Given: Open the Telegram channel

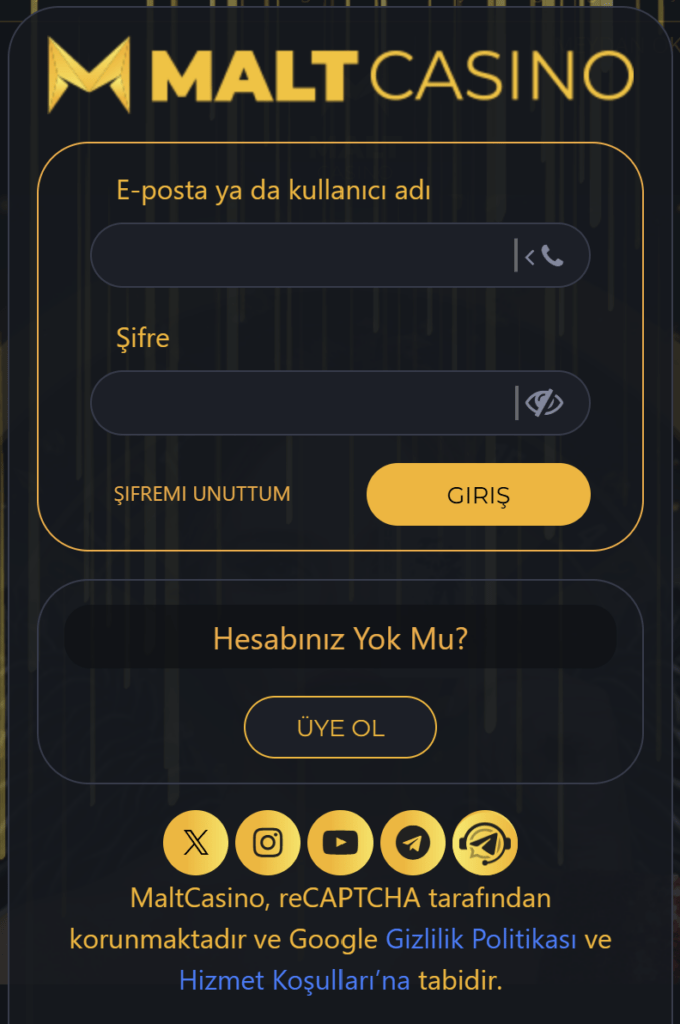Looking at the screenshot, I should 412,843.
